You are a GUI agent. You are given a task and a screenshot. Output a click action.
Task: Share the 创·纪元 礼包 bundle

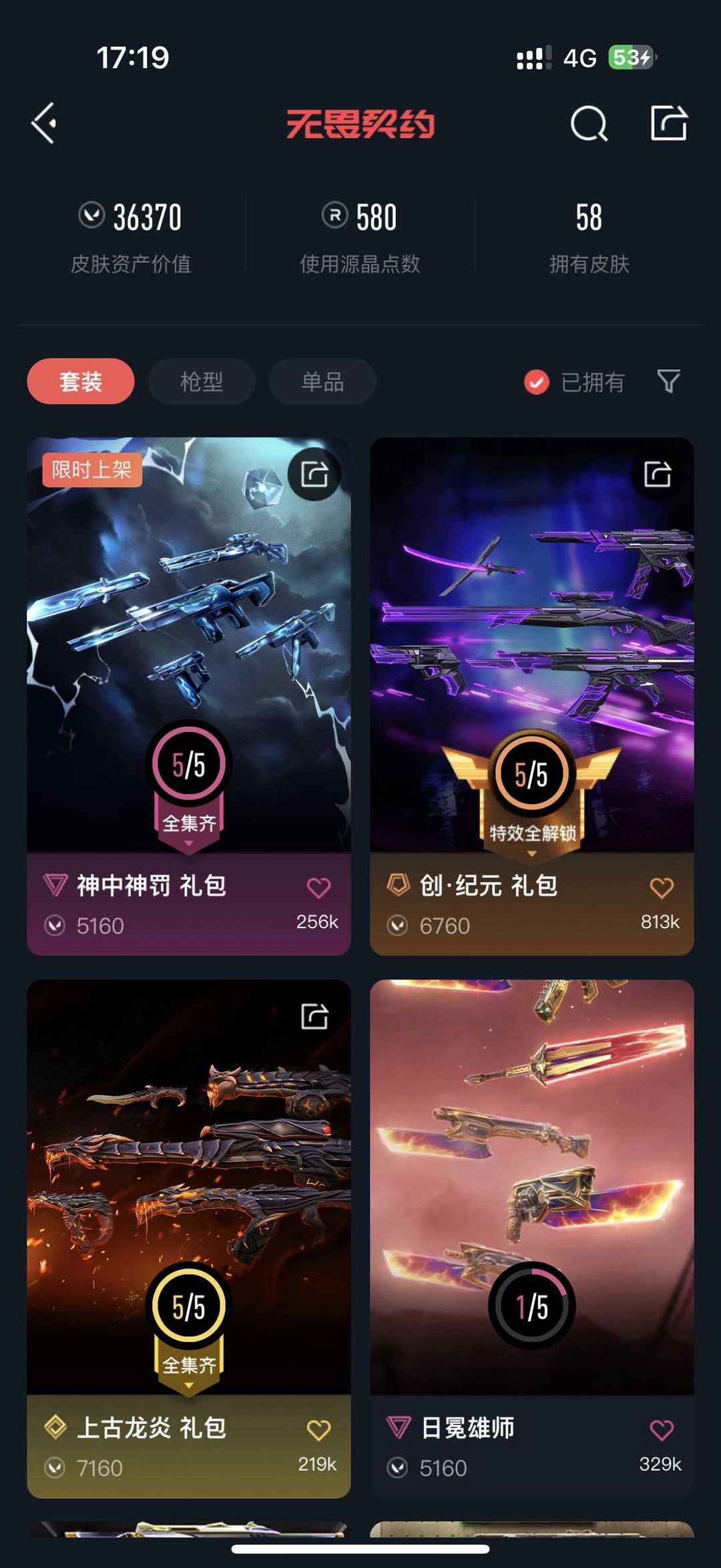point(658,474)
